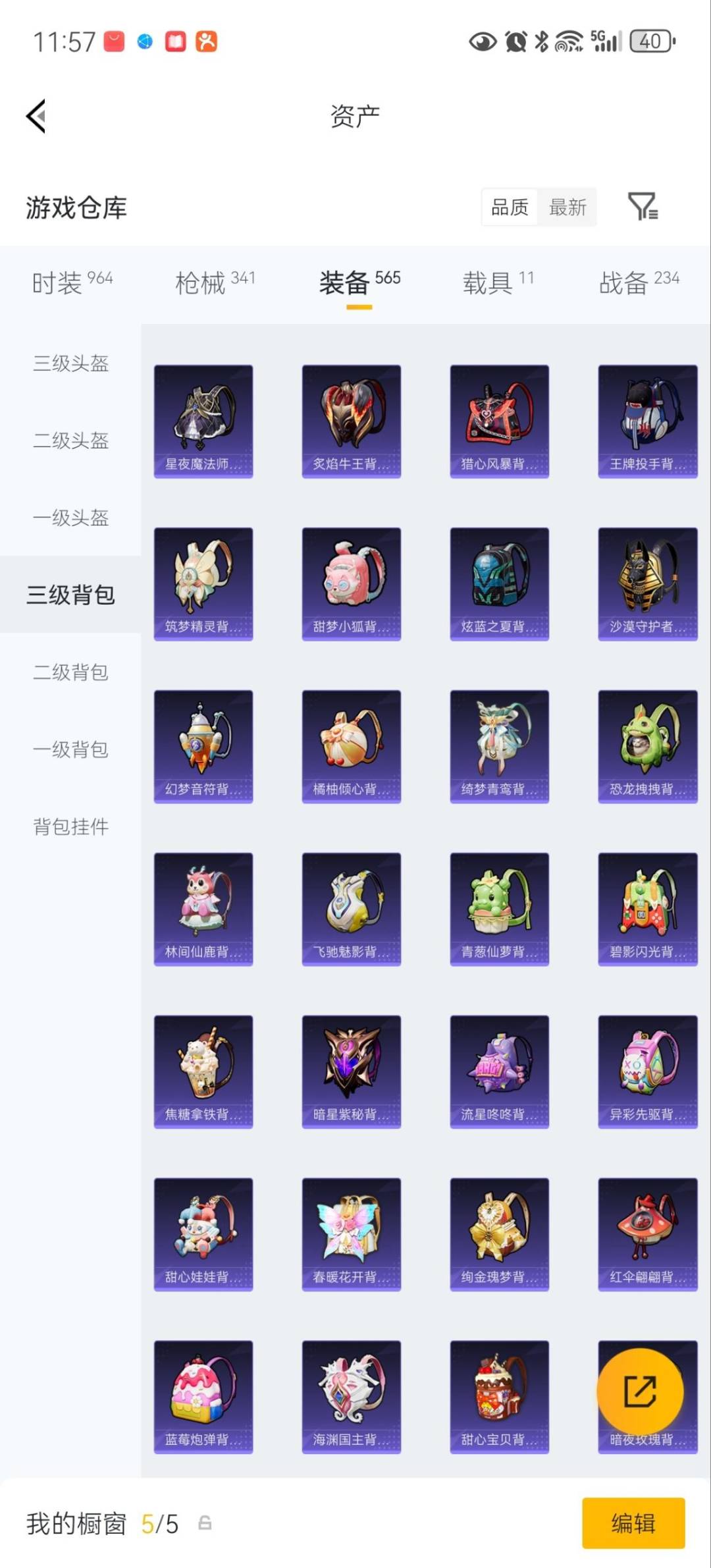Open the 甜梦小狐 backpack details
The height and width of the screenshot is (1568, 711).
(351, 582)
